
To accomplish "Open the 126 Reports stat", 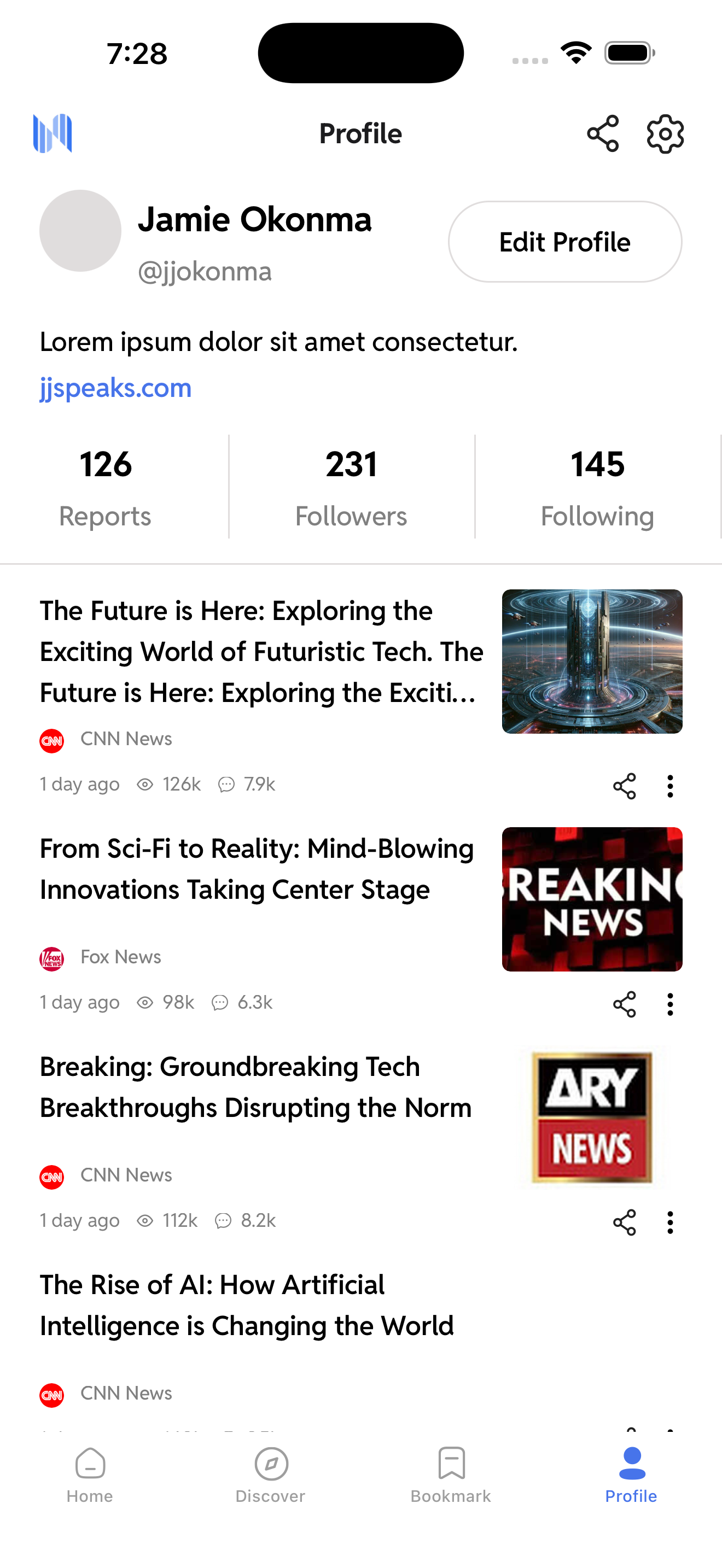I will [x=106, y=487].
